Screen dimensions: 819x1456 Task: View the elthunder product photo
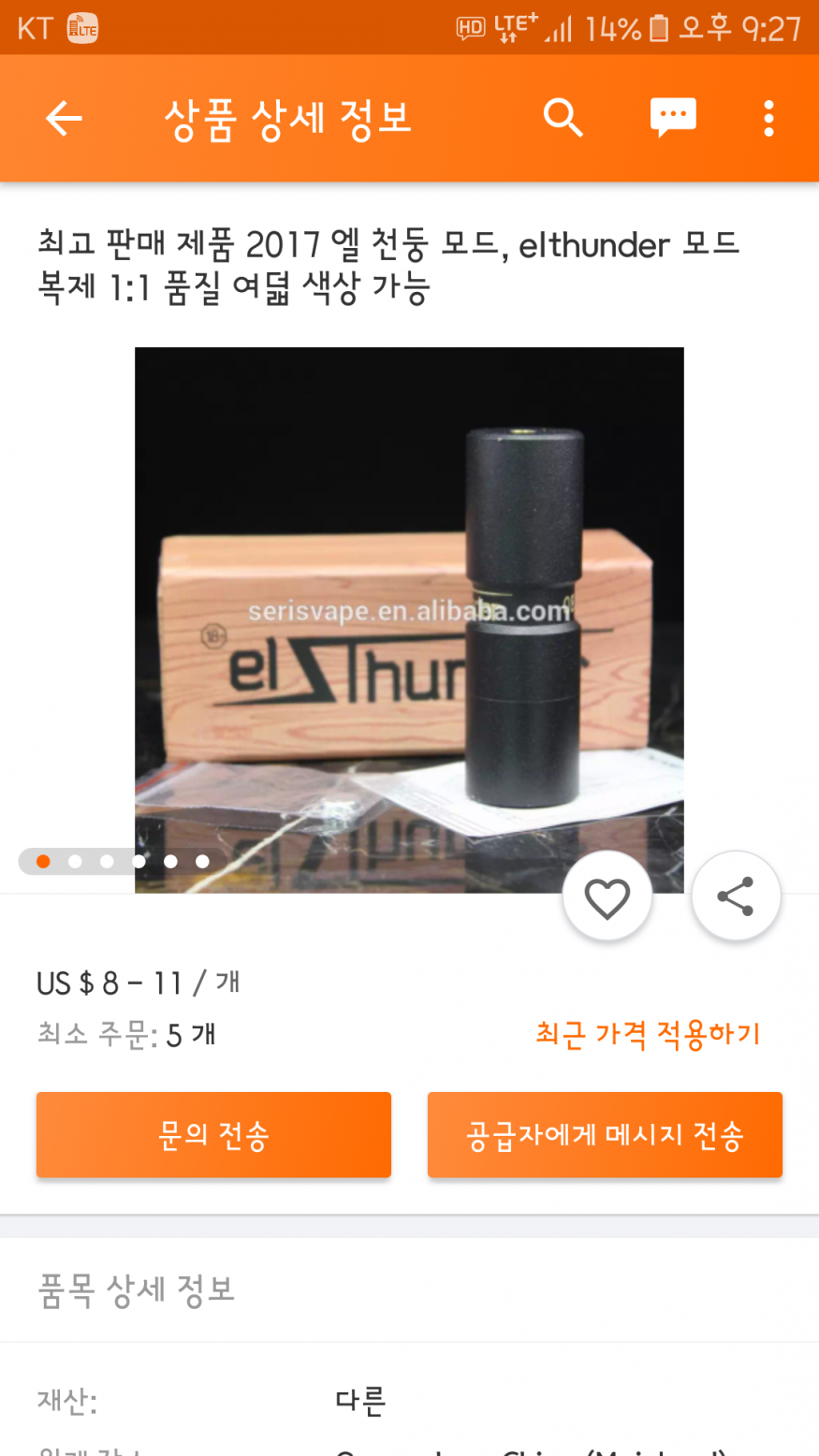(409, 618)
